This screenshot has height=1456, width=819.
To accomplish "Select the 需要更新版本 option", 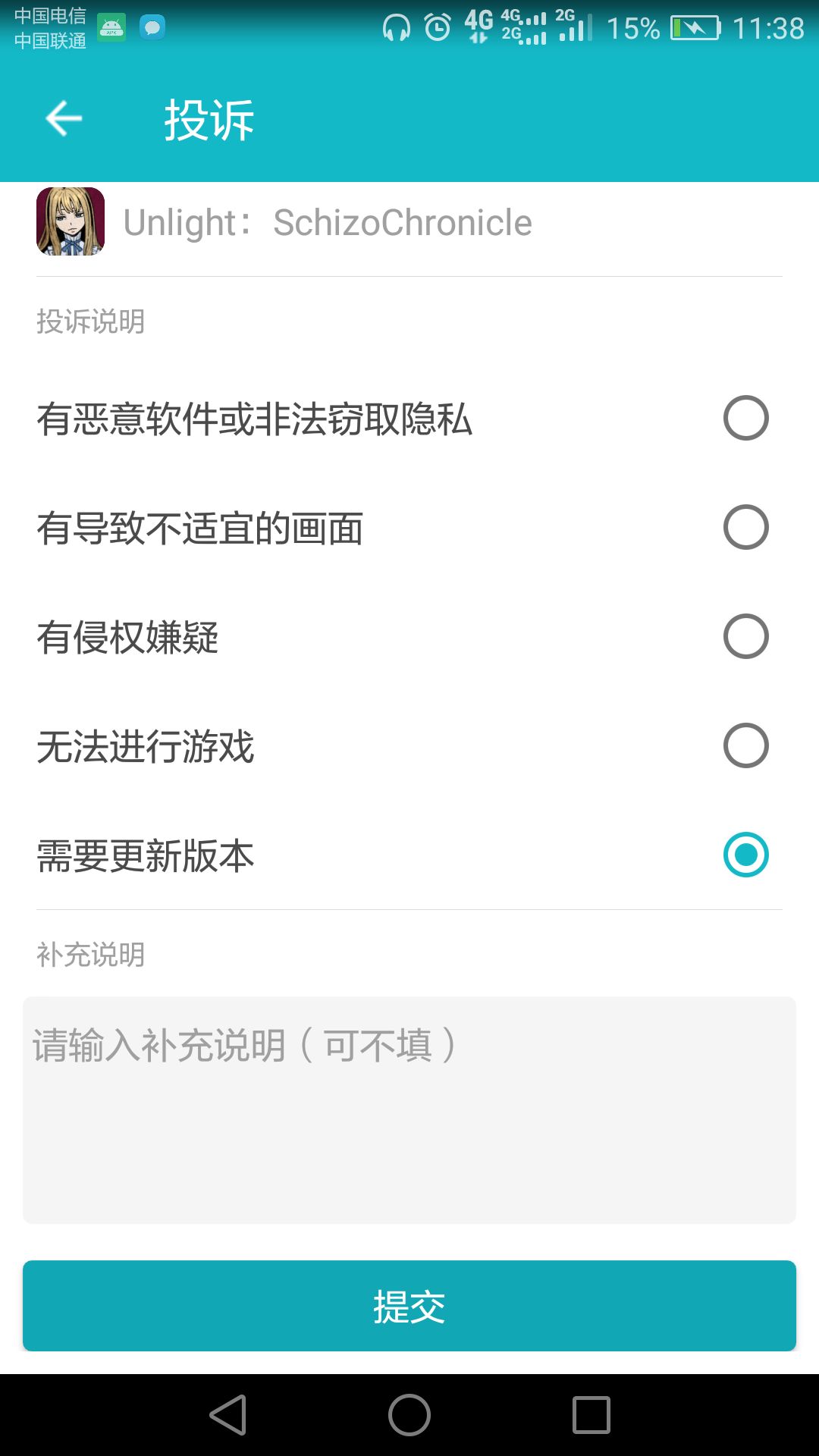I will click(745, 855).
